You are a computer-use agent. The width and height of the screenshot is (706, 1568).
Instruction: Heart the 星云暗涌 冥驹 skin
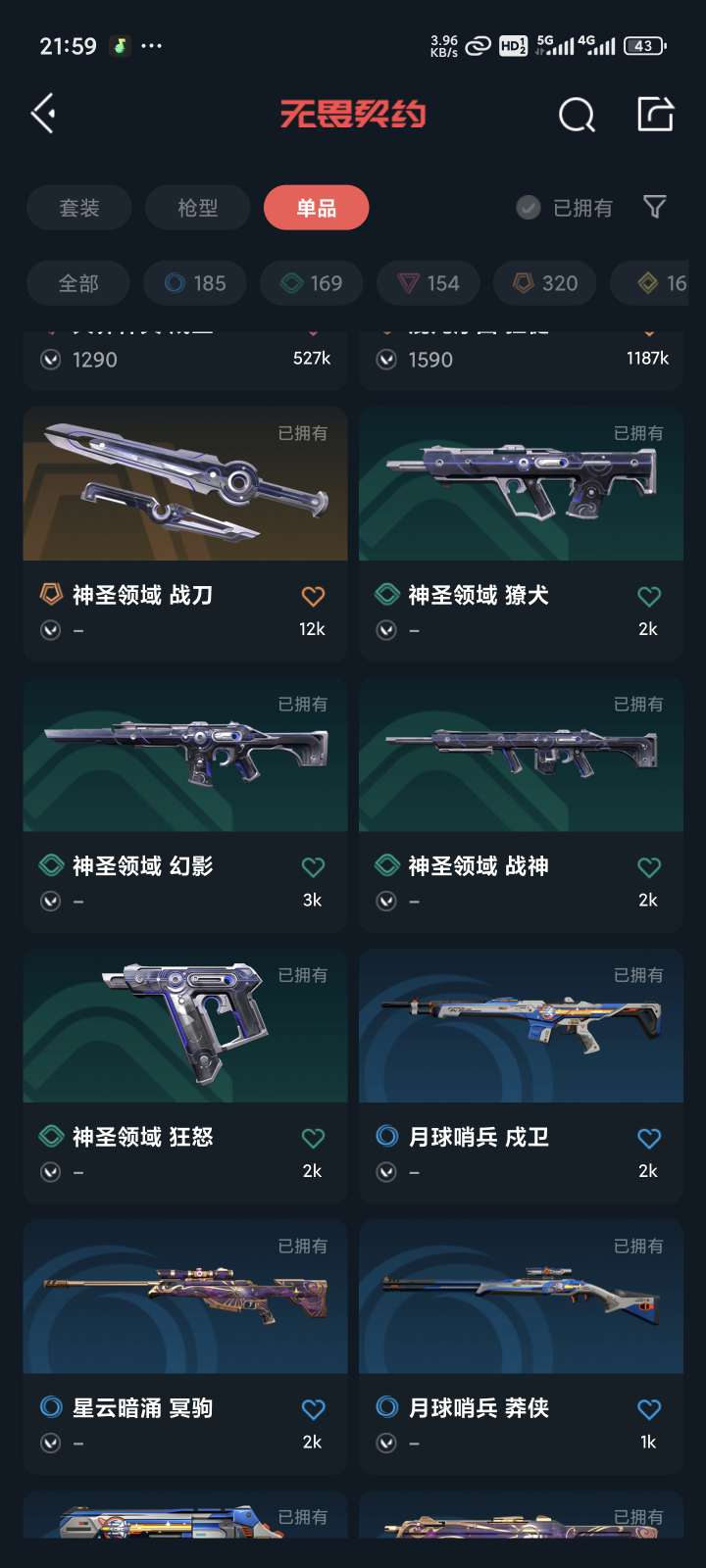coord(313,1409)
